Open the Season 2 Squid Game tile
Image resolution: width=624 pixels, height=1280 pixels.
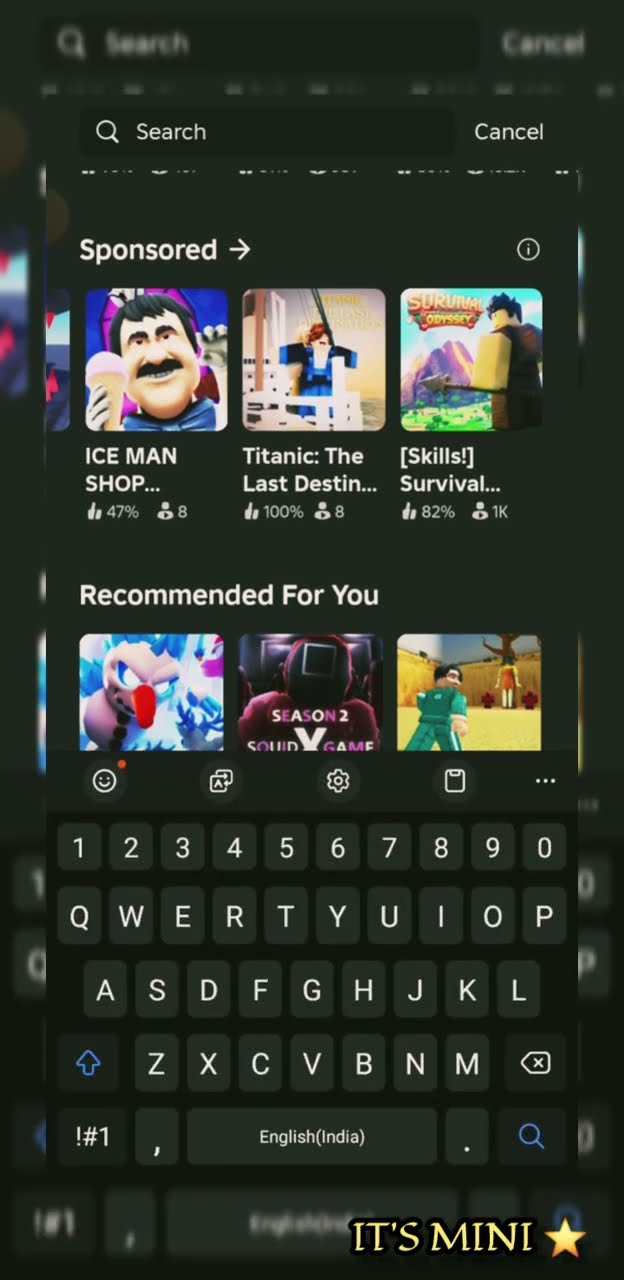pyautogui.click(x=310, y=692)
